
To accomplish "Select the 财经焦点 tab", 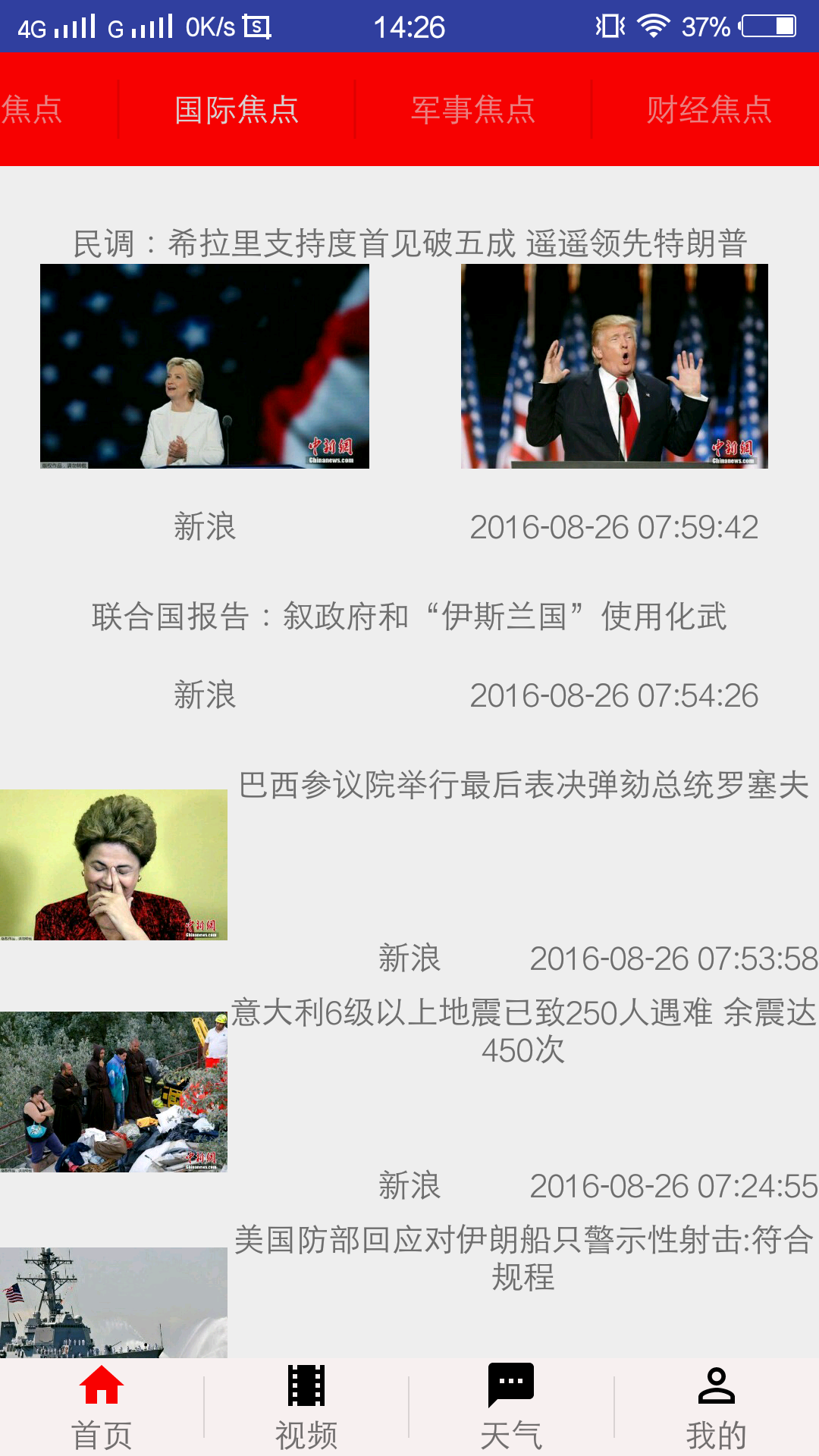I will 708,109.
